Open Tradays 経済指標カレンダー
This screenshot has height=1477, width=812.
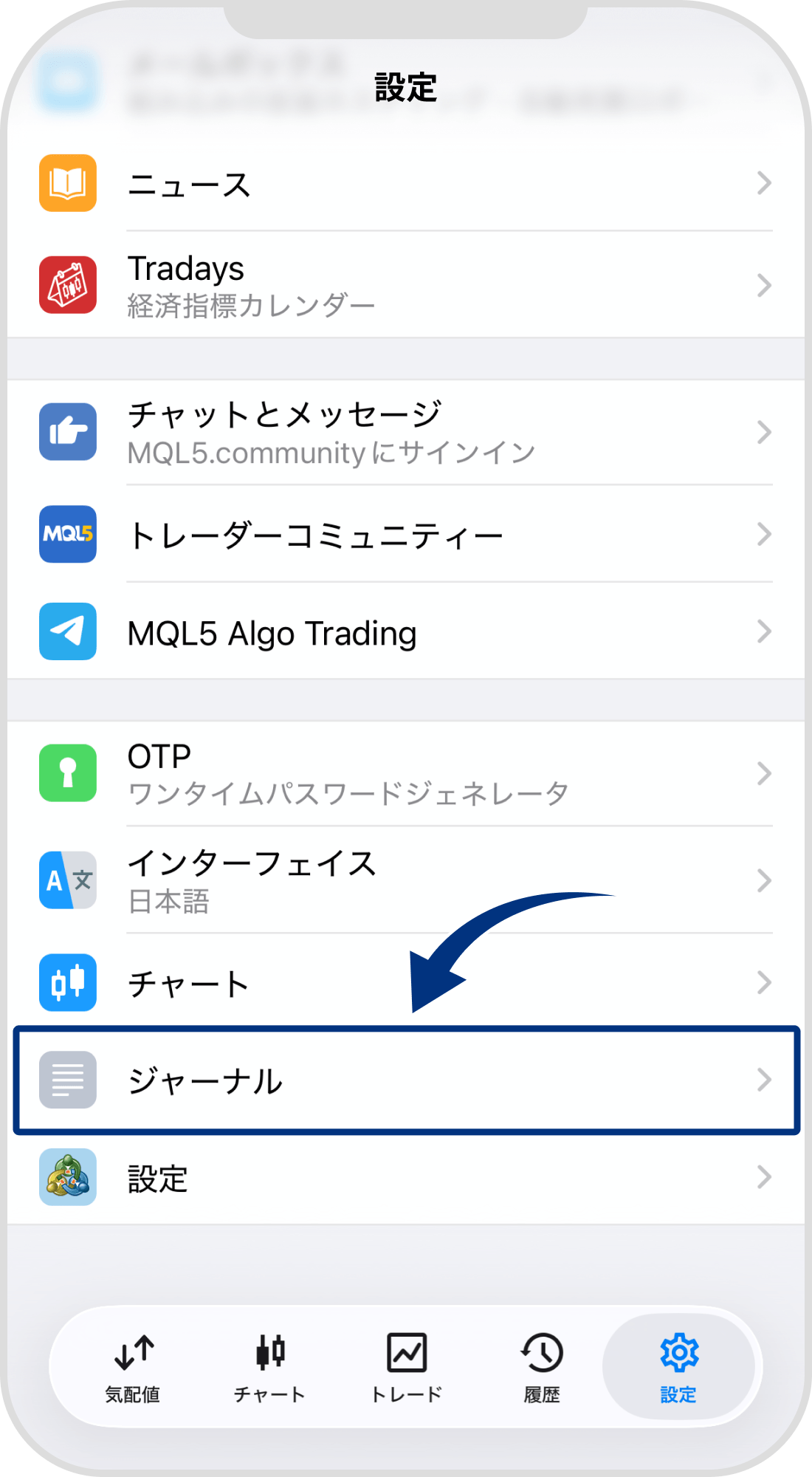point(406,285)
